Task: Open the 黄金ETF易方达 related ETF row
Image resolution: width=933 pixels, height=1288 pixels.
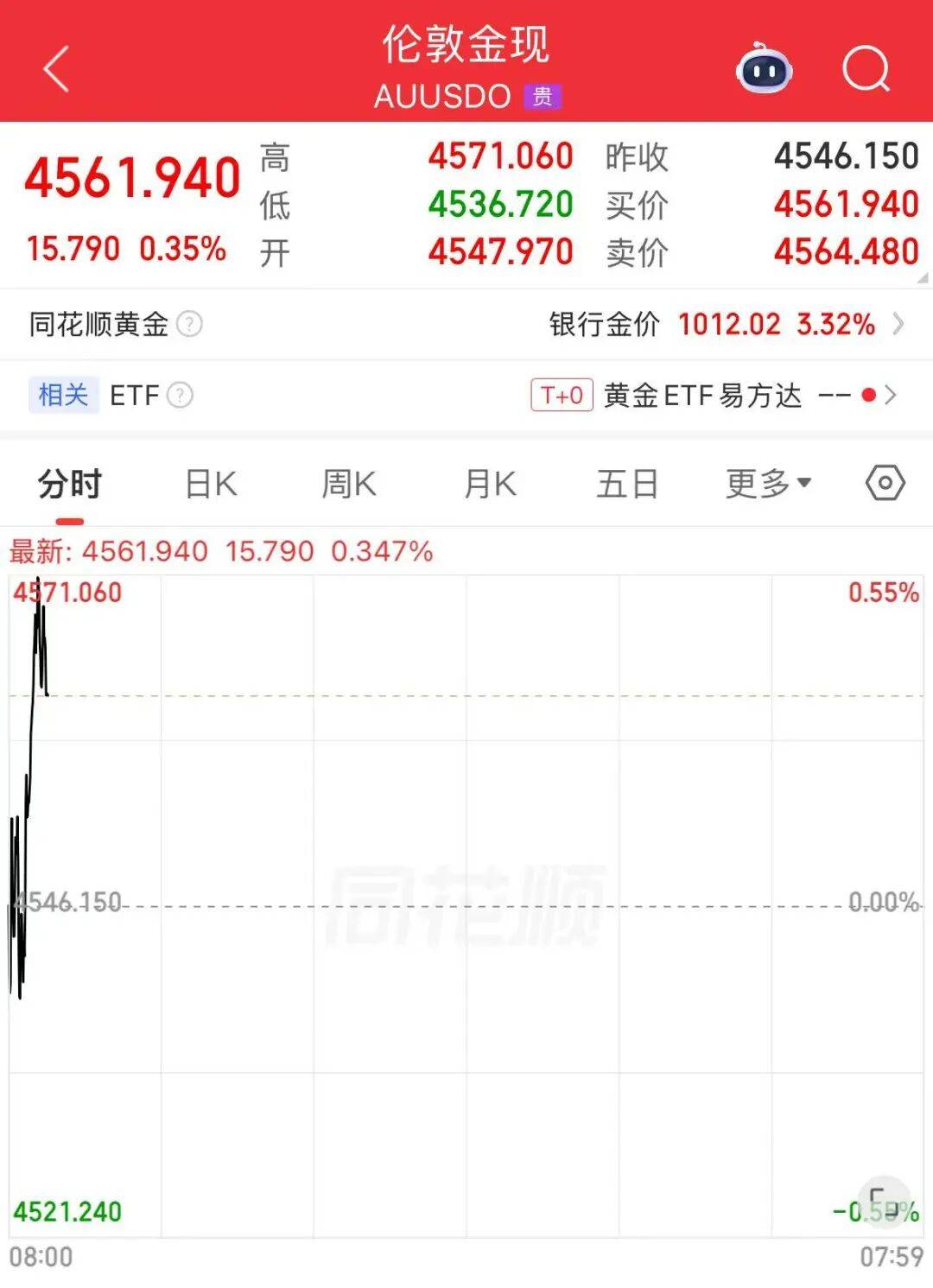Action: click(x=714, y=396)
